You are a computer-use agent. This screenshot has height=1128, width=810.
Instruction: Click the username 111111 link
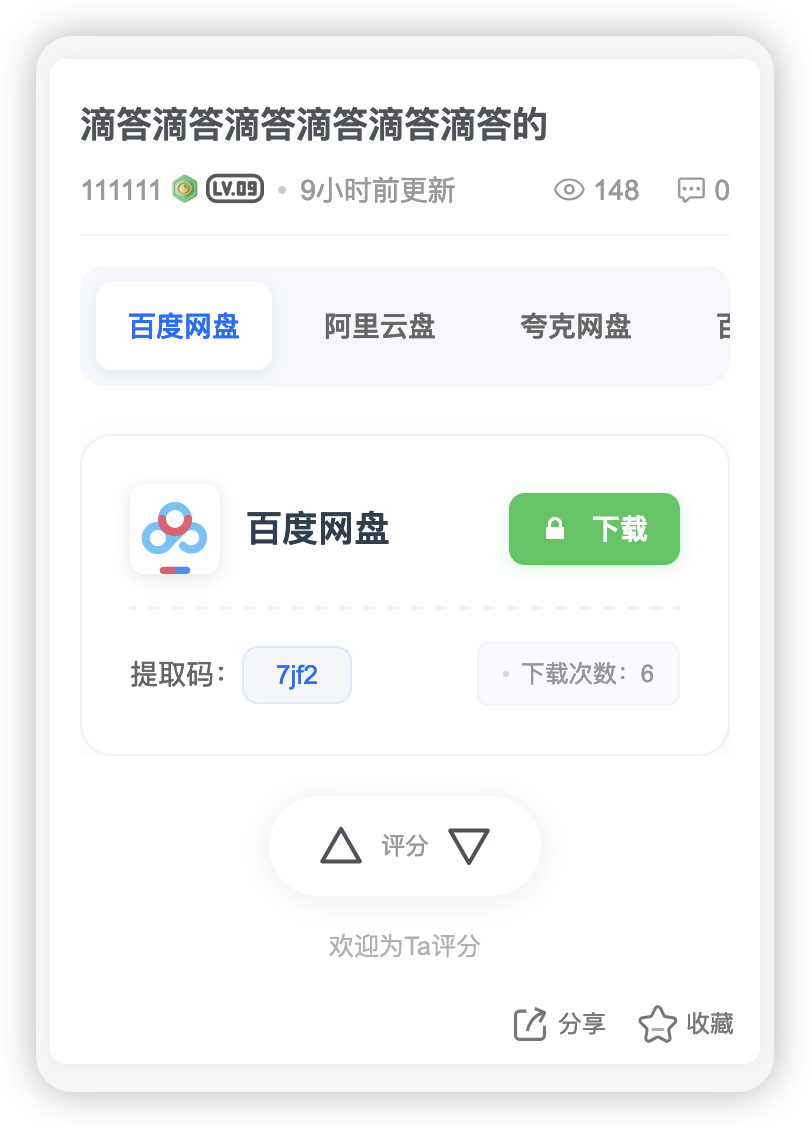point(121,188)
